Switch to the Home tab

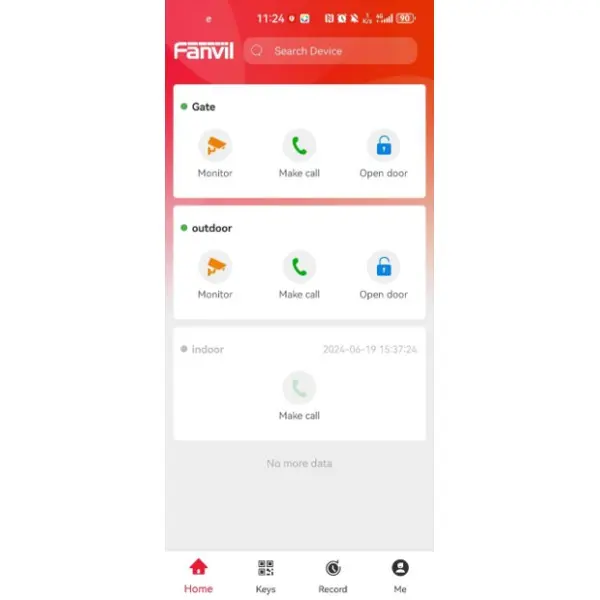pyautogui.click(x=198, y=575)
